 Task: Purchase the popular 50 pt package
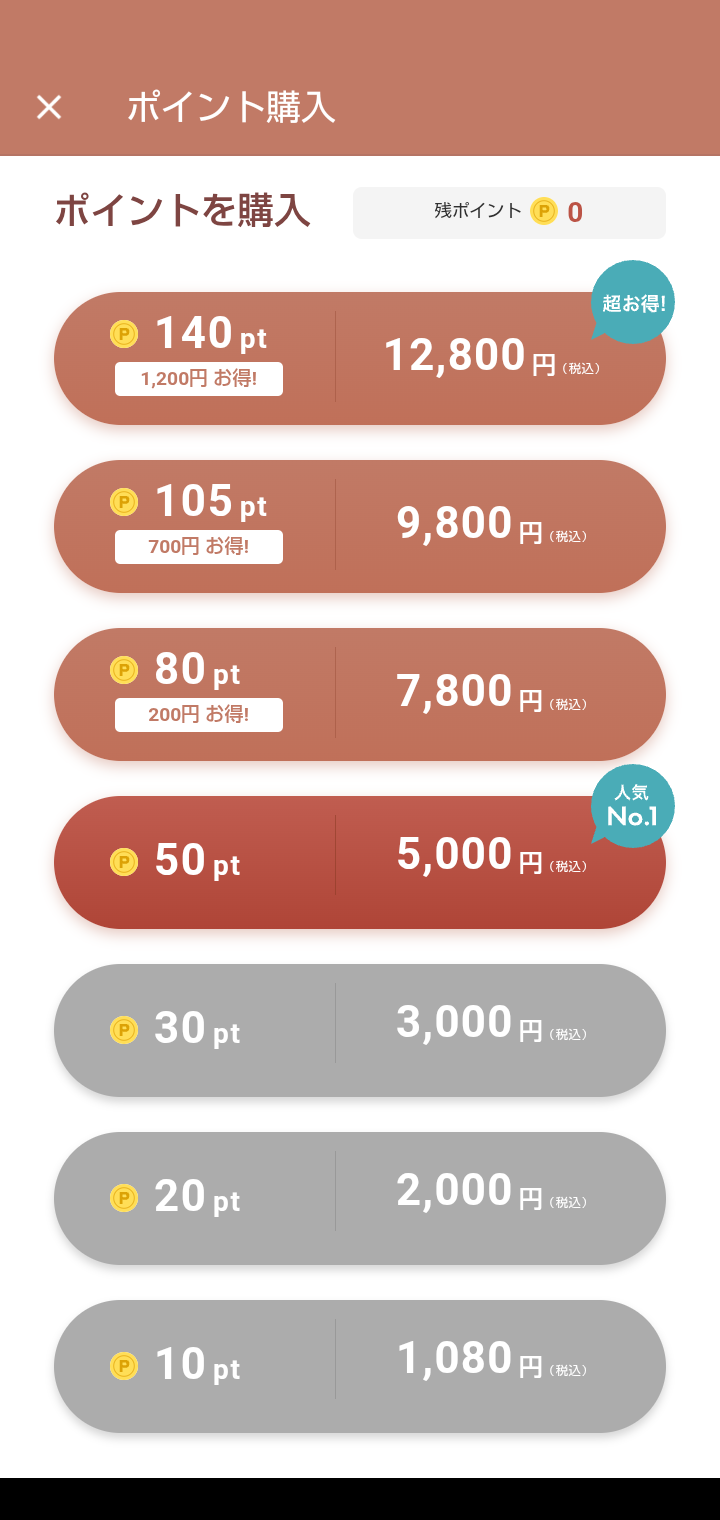pyautogui.click(x=360, y=862)
